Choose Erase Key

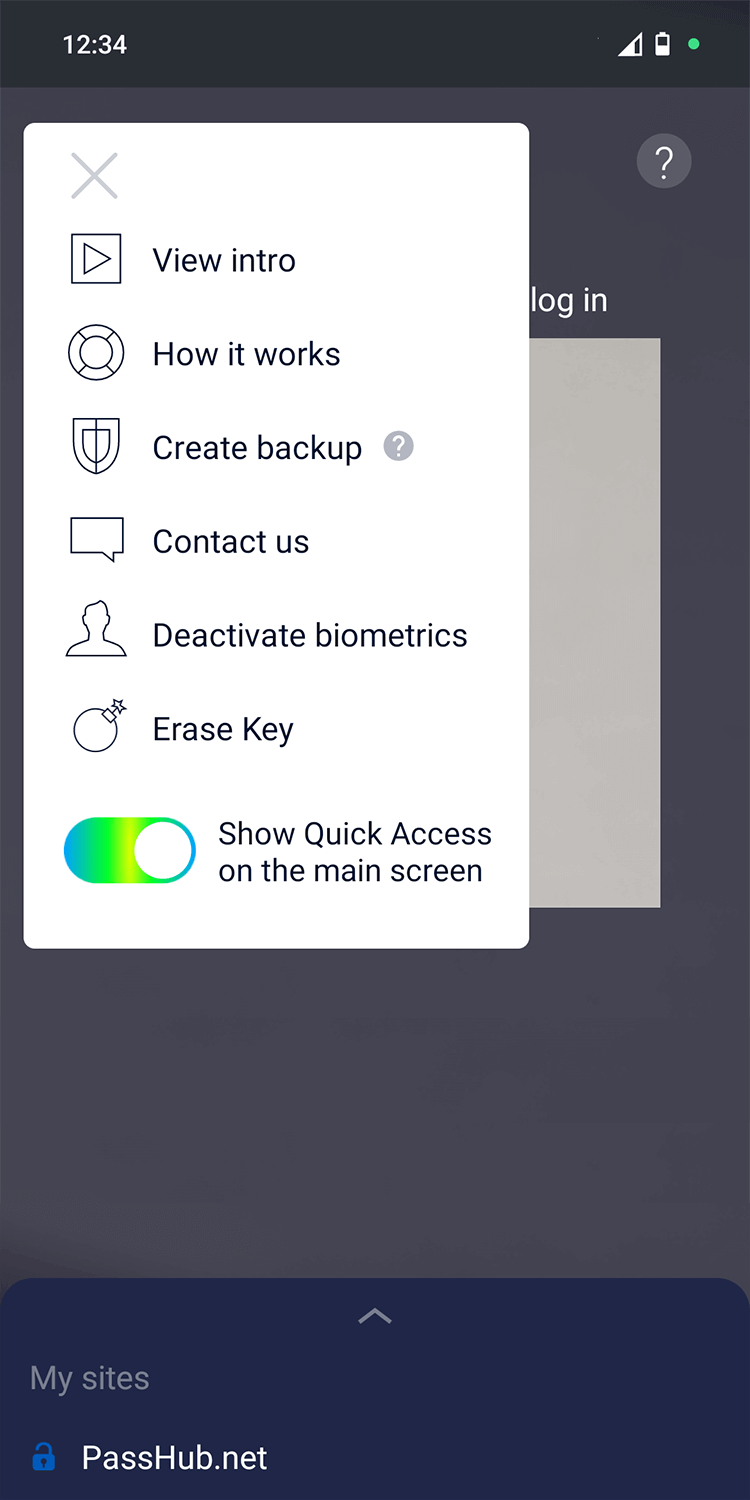click(222, 729)
